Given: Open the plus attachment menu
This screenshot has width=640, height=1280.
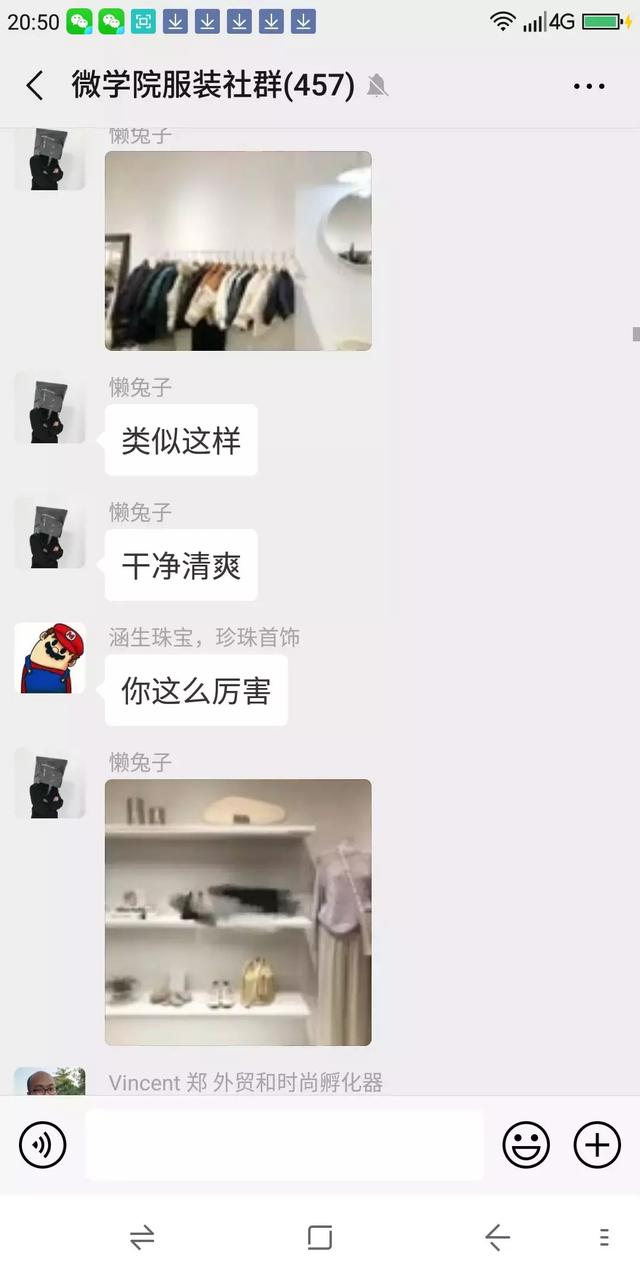Looking at the screenshot, I should (x=597, y=1145).
